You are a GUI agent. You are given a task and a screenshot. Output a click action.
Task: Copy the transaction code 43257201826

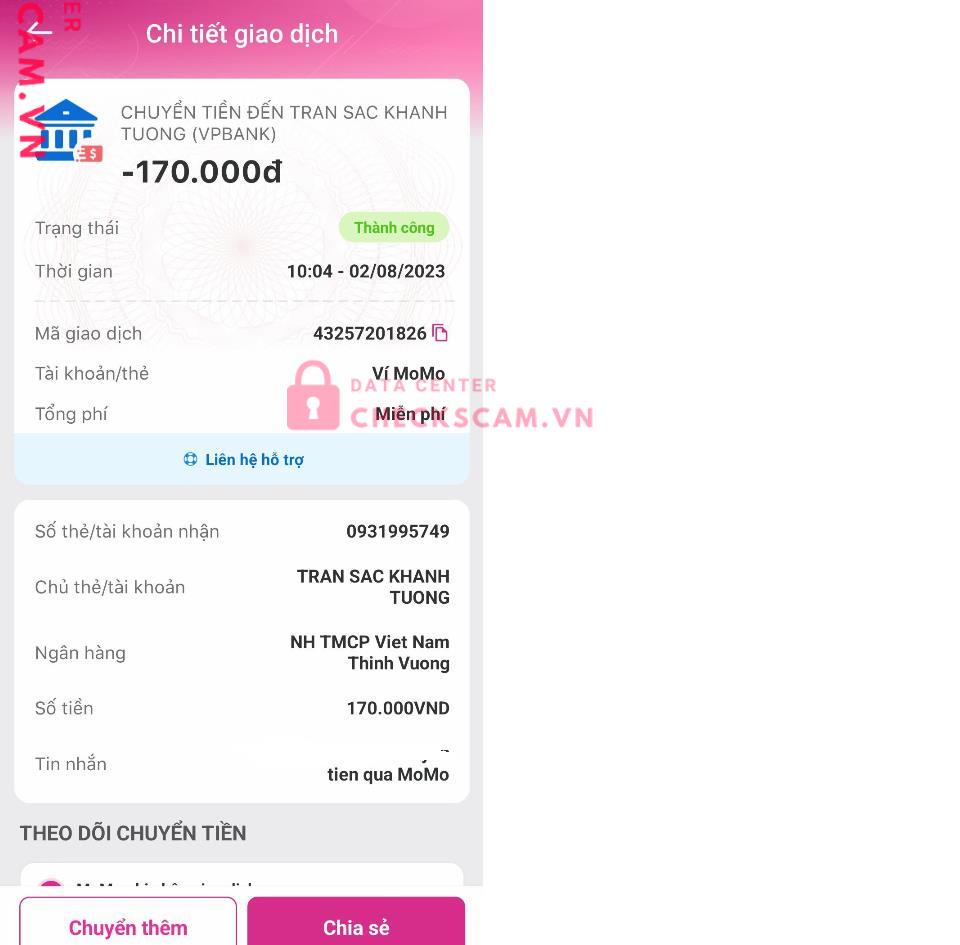[440, 333]
